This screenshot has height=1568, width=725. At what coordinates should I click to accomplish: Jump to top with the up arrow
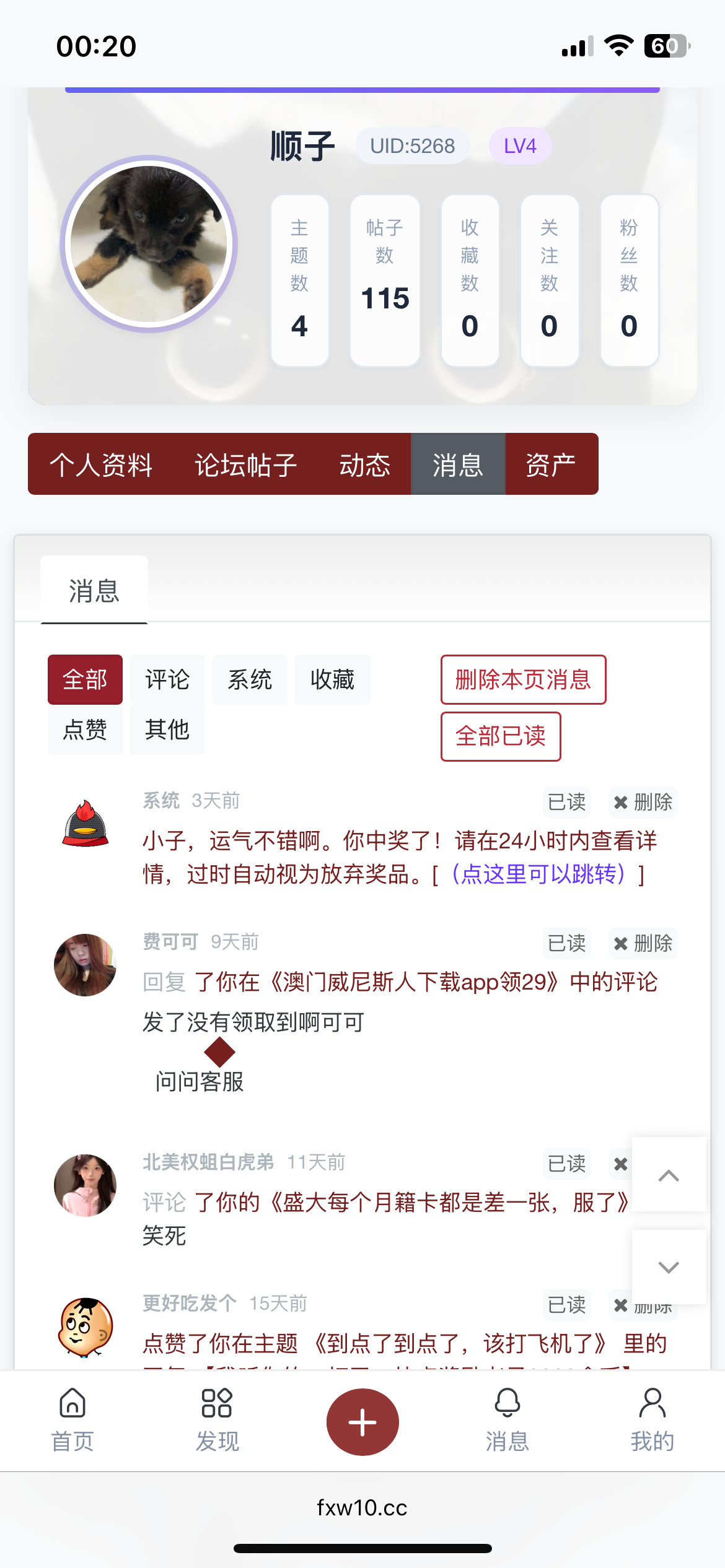tap(668, 1175)
